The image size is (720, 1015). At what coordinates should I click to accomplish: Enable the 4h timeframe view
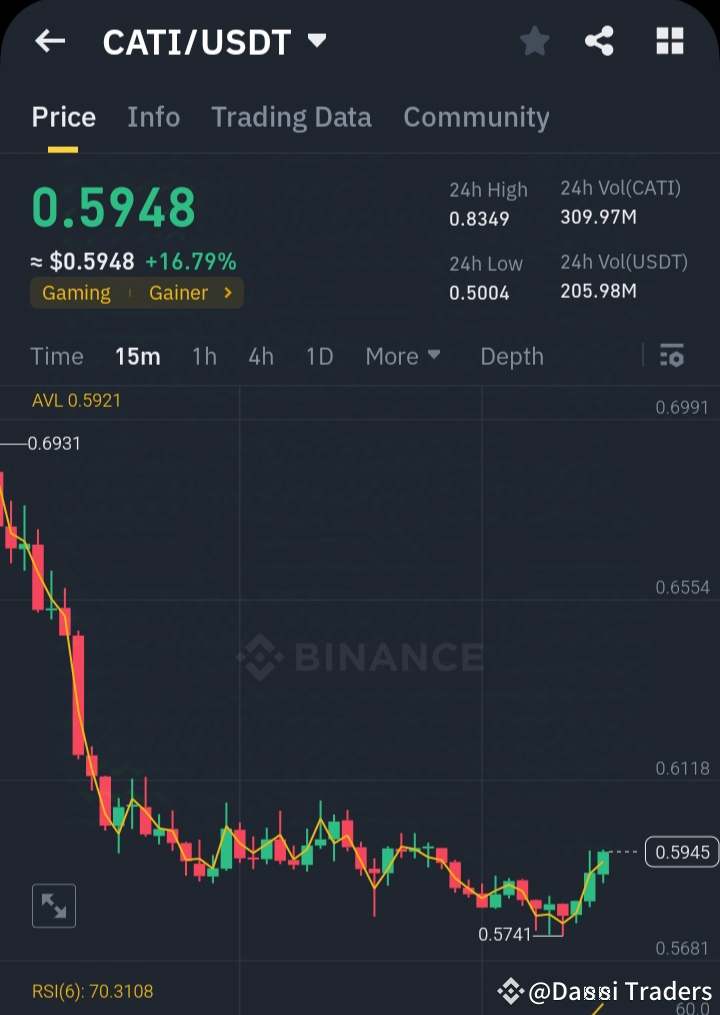pos(261,356)
